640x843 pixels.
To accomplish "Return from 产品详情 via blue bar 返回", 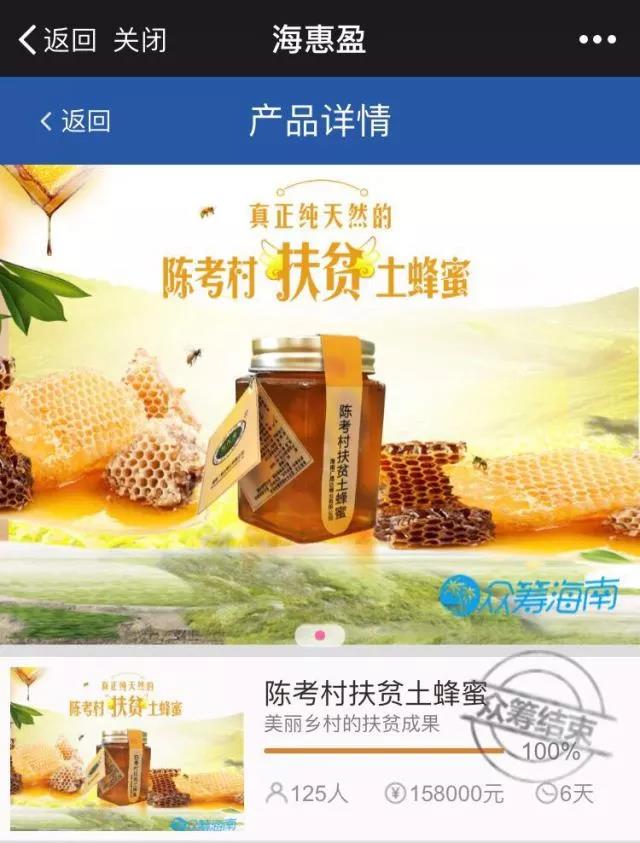I will [75, 121].
